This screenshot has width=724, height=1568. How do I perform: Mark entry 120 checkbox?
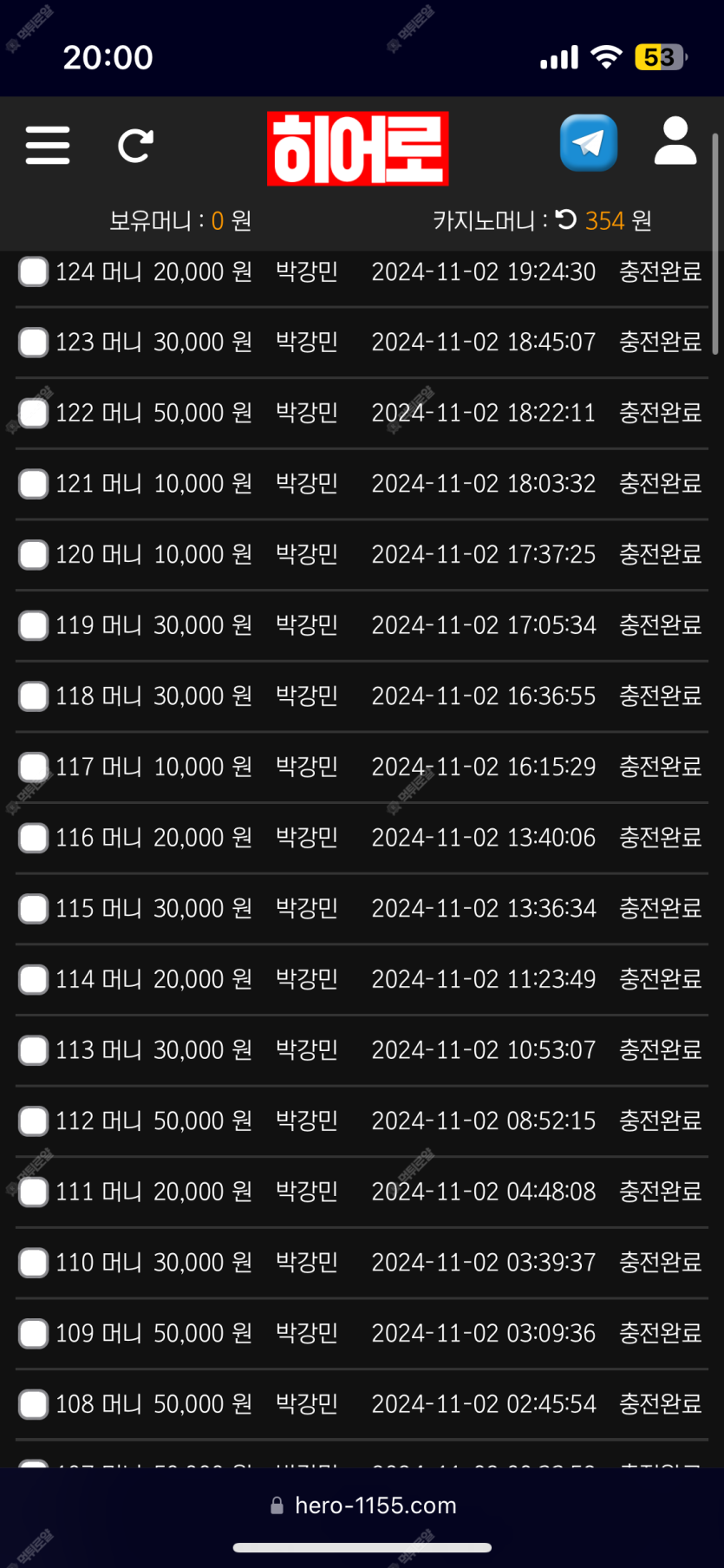click(34, 555)
